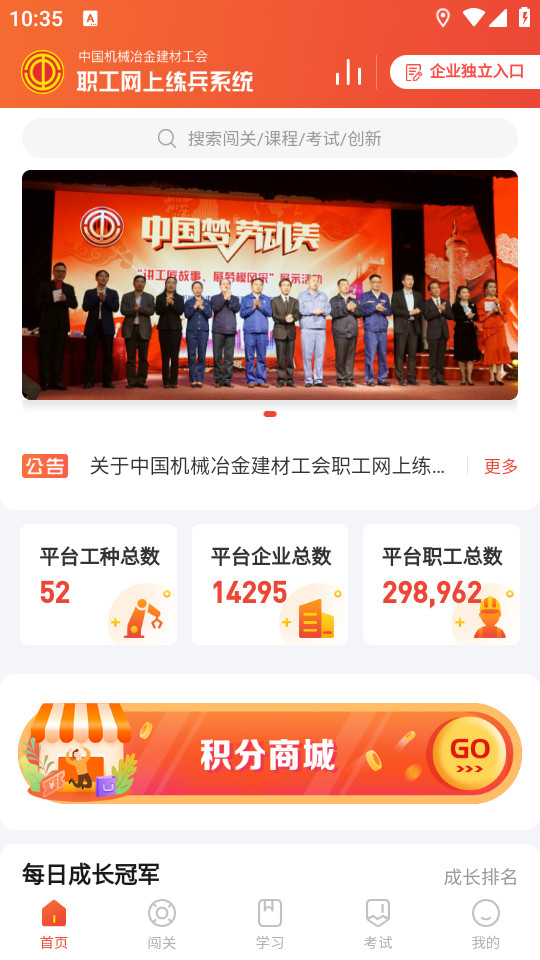Switch to the 考试 tab
This screenshot has height=960, width=540.
pyautogui.click(x=378, y=924)
